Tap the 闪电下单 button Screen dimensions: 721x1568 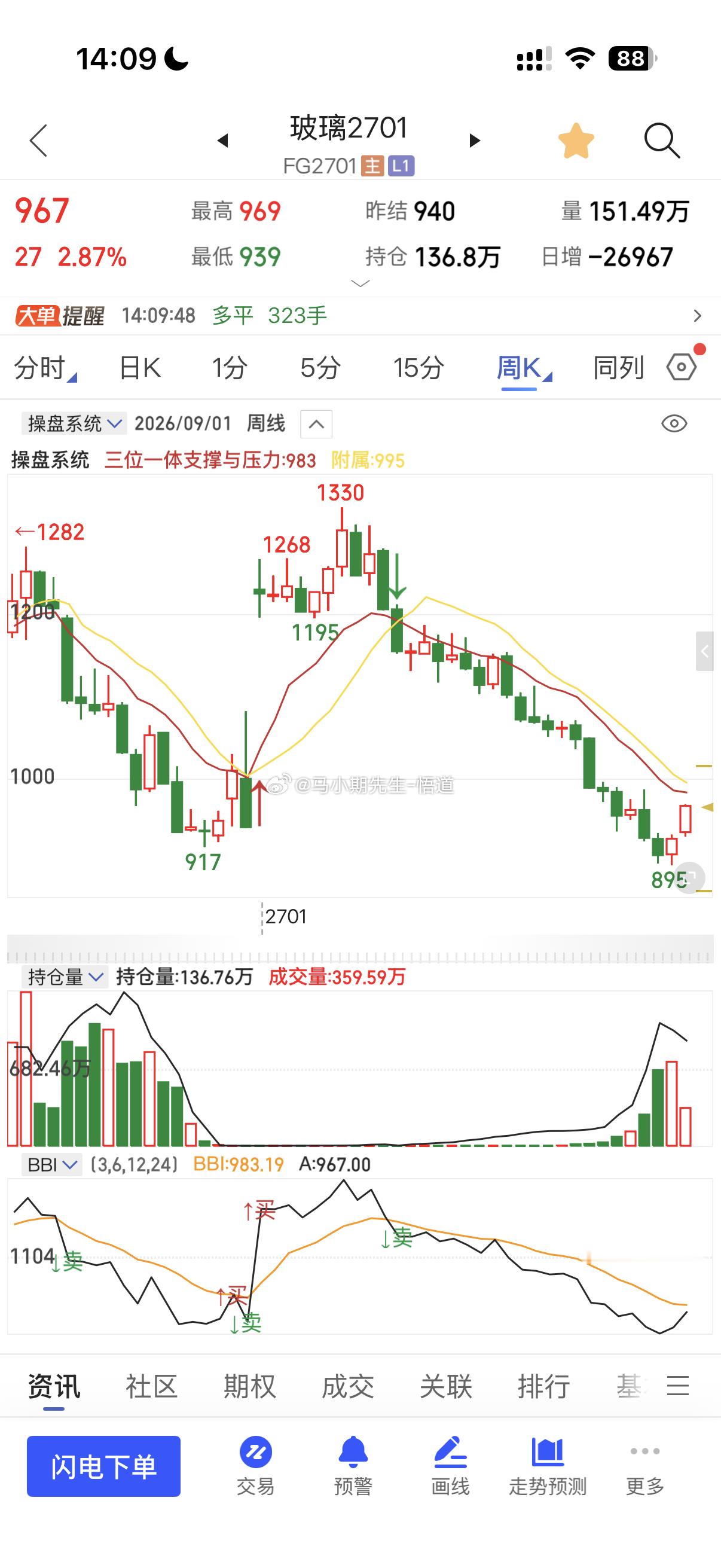tap(103, 1466)
